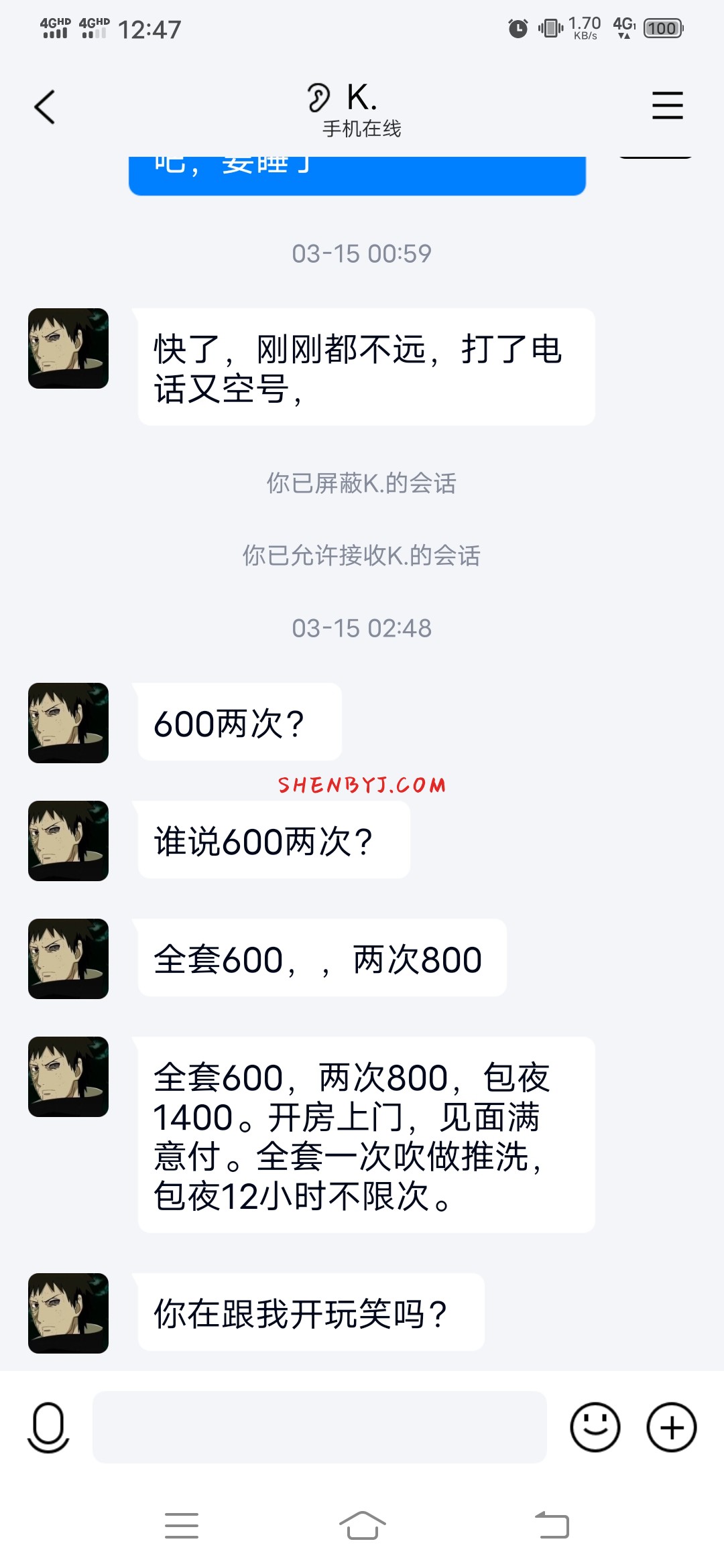Open the chat settings hamburger menu
Viewport: 724px width, 1568px height.
click(667, 106)
